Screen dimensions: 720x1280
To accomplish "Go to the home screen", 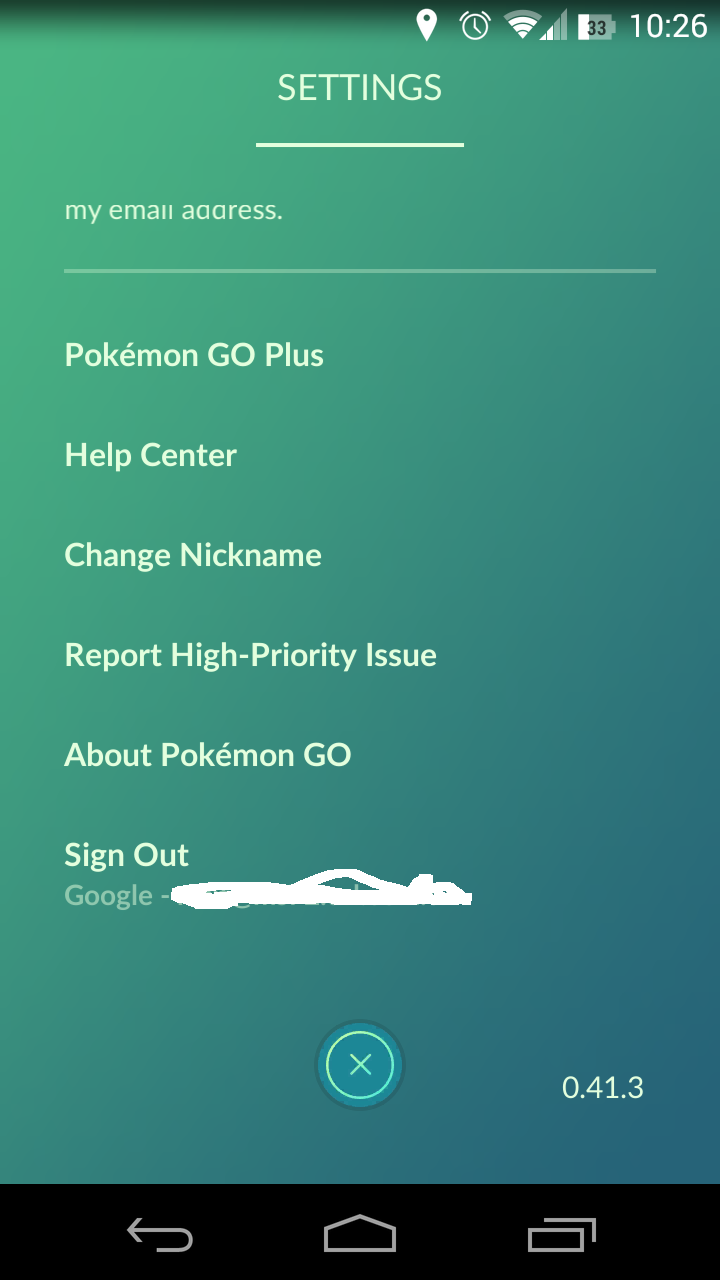I will [360, 1234].
